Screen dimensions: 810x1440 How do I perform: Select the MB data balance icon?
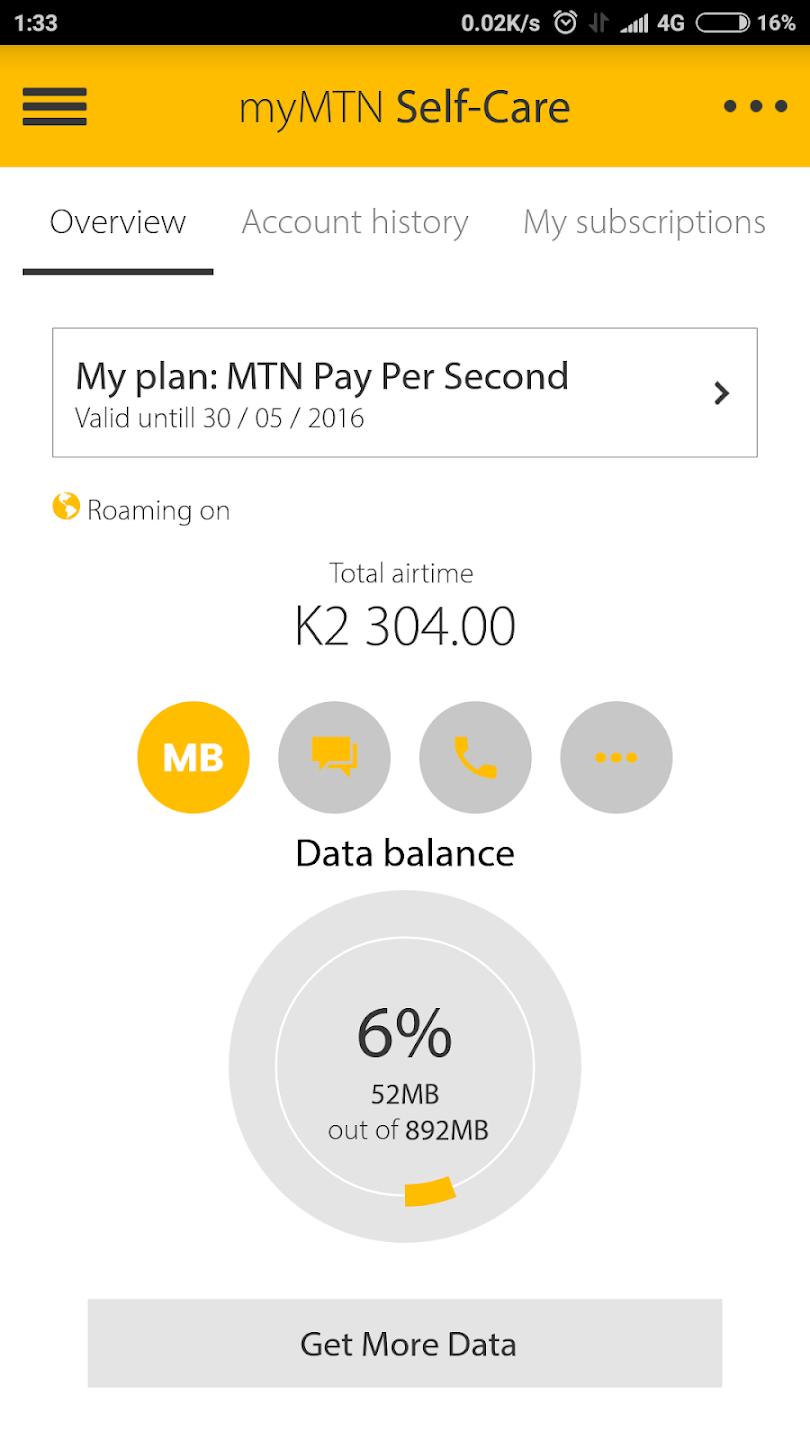(192, 756)
